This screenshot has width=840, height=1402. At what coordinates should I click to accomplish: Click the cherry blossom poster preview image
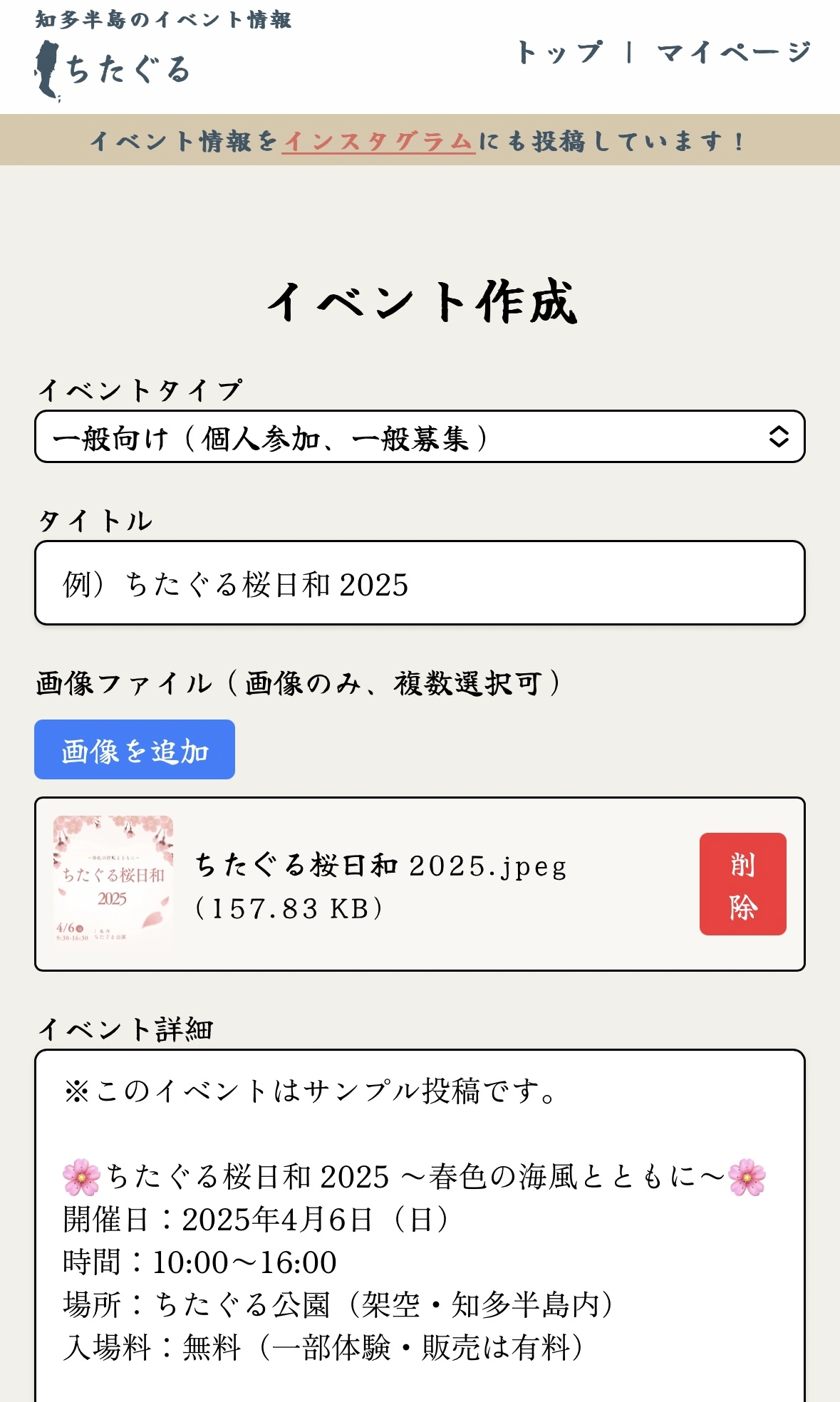[112, 886]
